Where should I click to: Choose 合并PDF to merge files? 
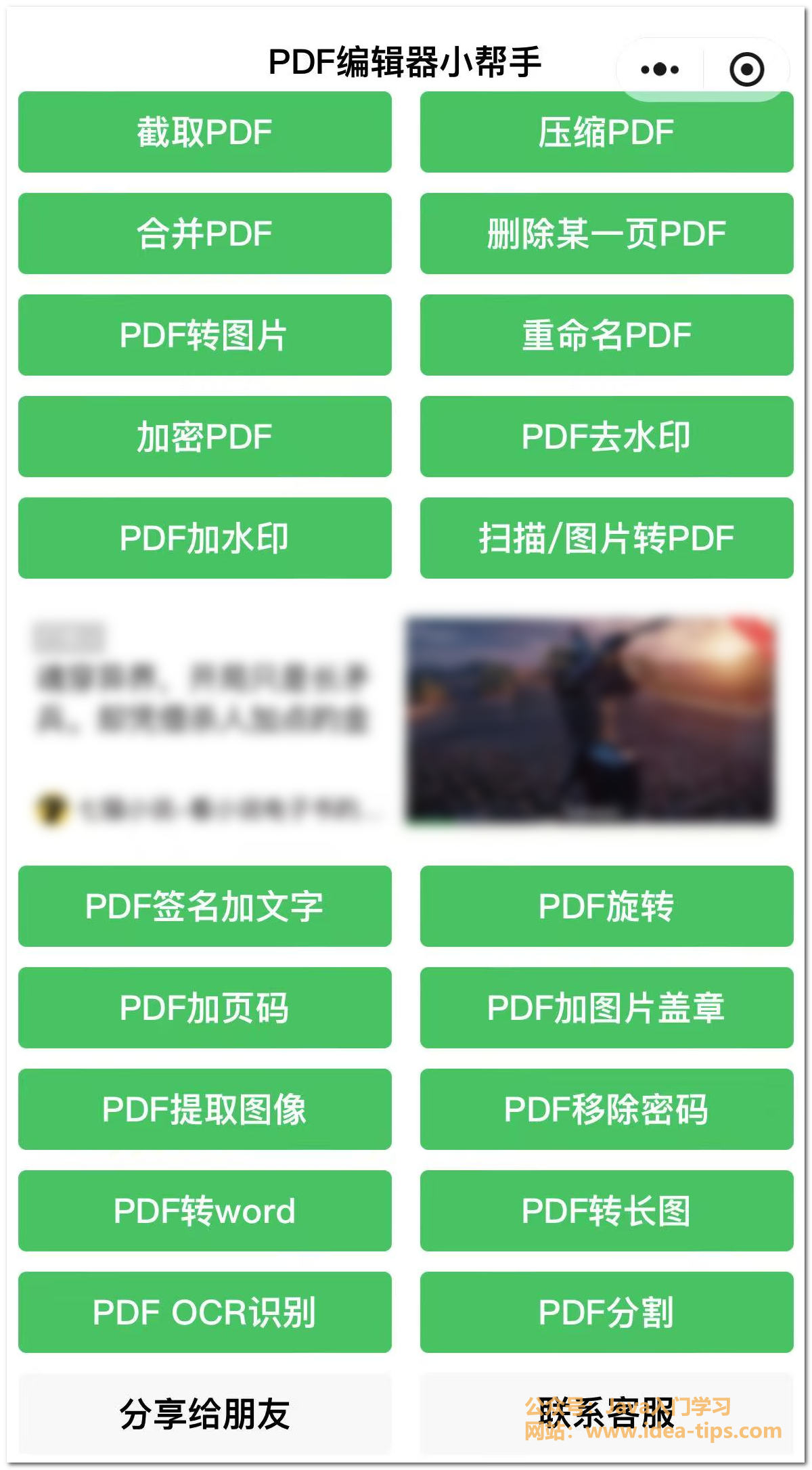coord(204,233)
